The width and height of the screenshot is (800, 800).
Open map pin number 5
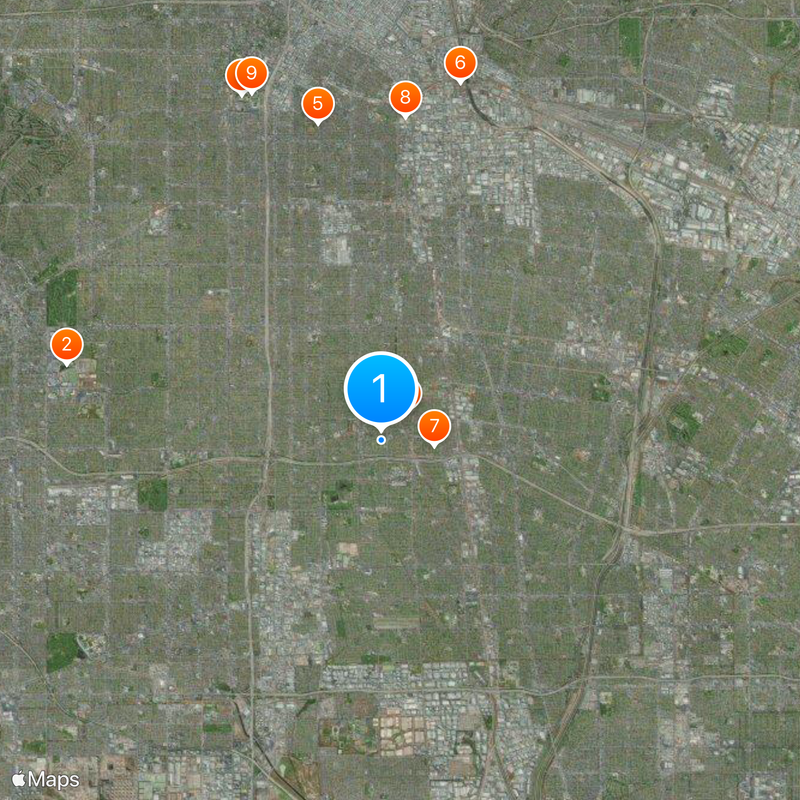click(x=318, y=103)
